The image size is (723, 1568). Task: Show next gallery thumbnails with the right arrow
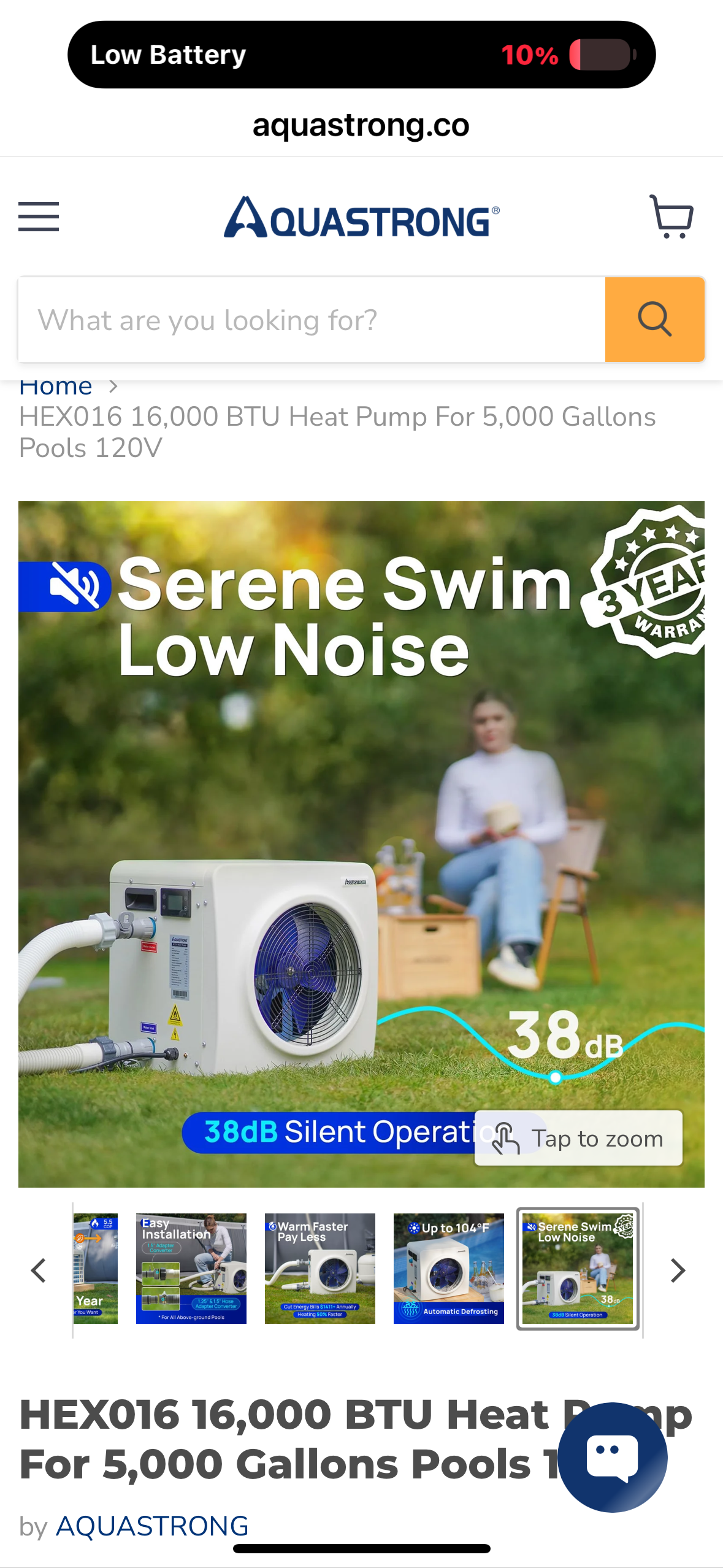tap(678, 1270)
